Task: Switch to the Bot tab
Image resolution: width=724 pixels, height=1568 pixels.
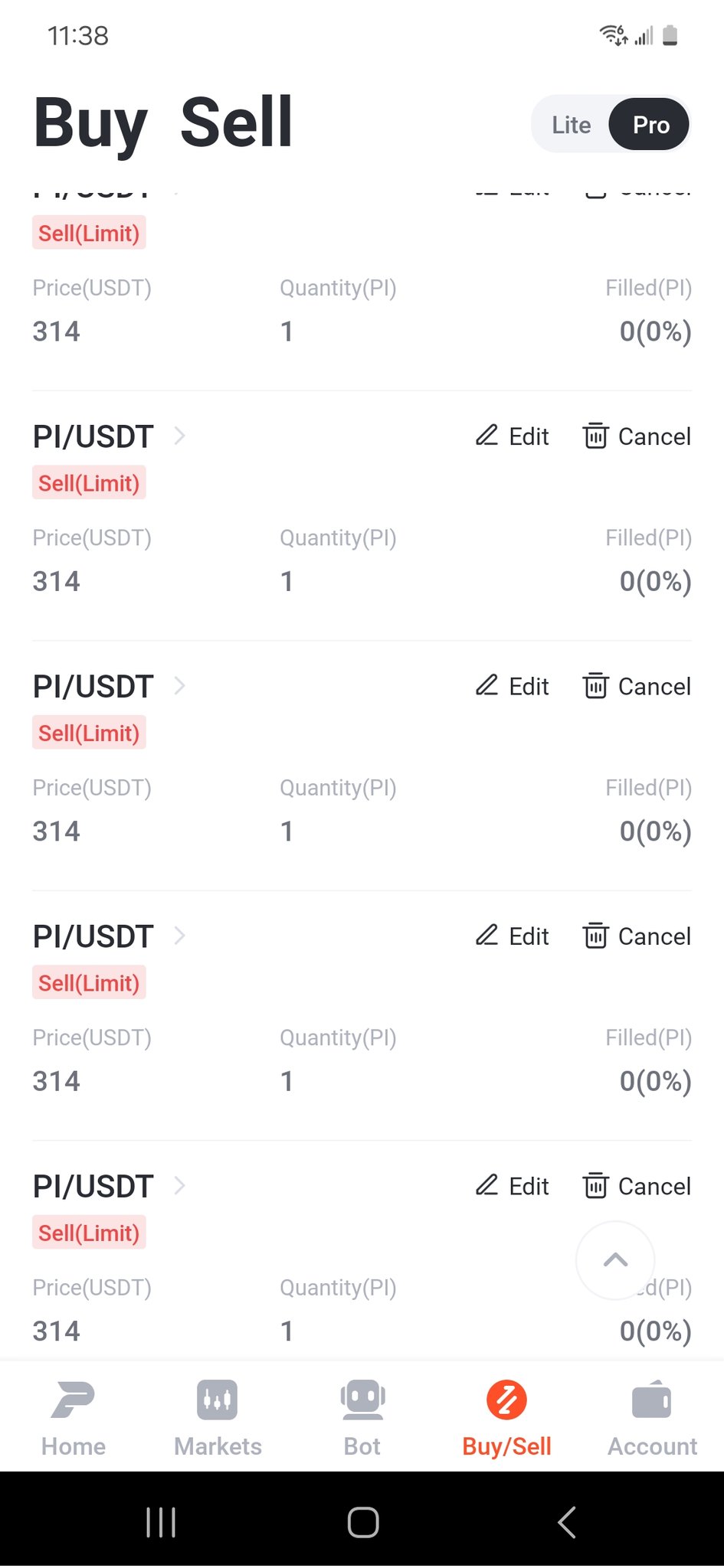Action: click(x=362, y=1416)
